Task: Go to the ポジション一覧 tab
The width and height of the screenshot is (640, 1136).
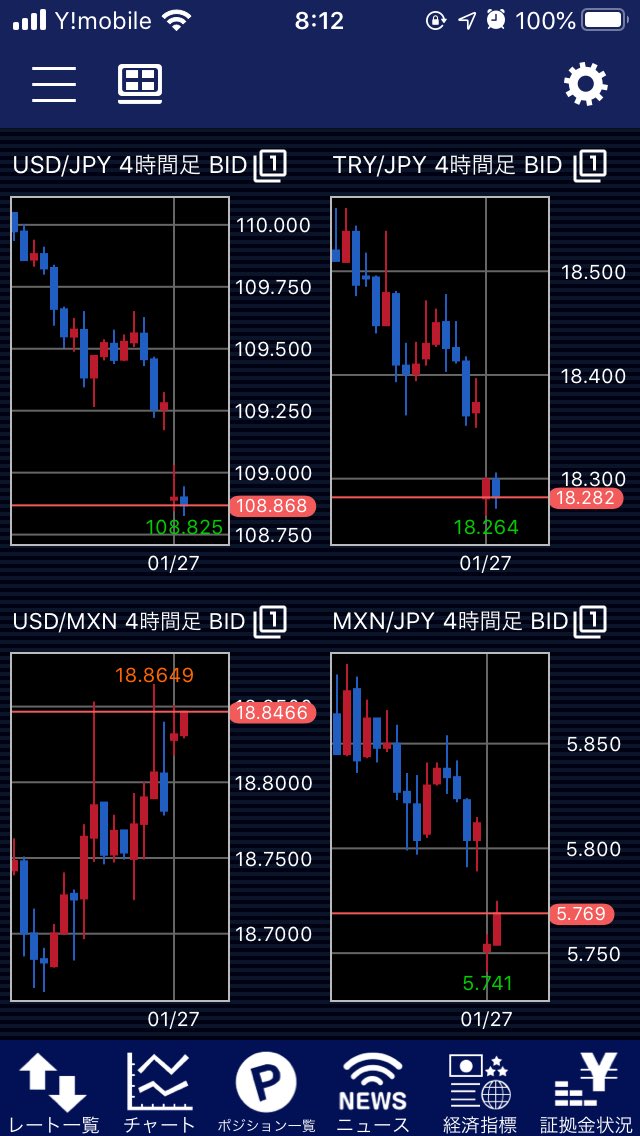Action: coord(266,1092)
